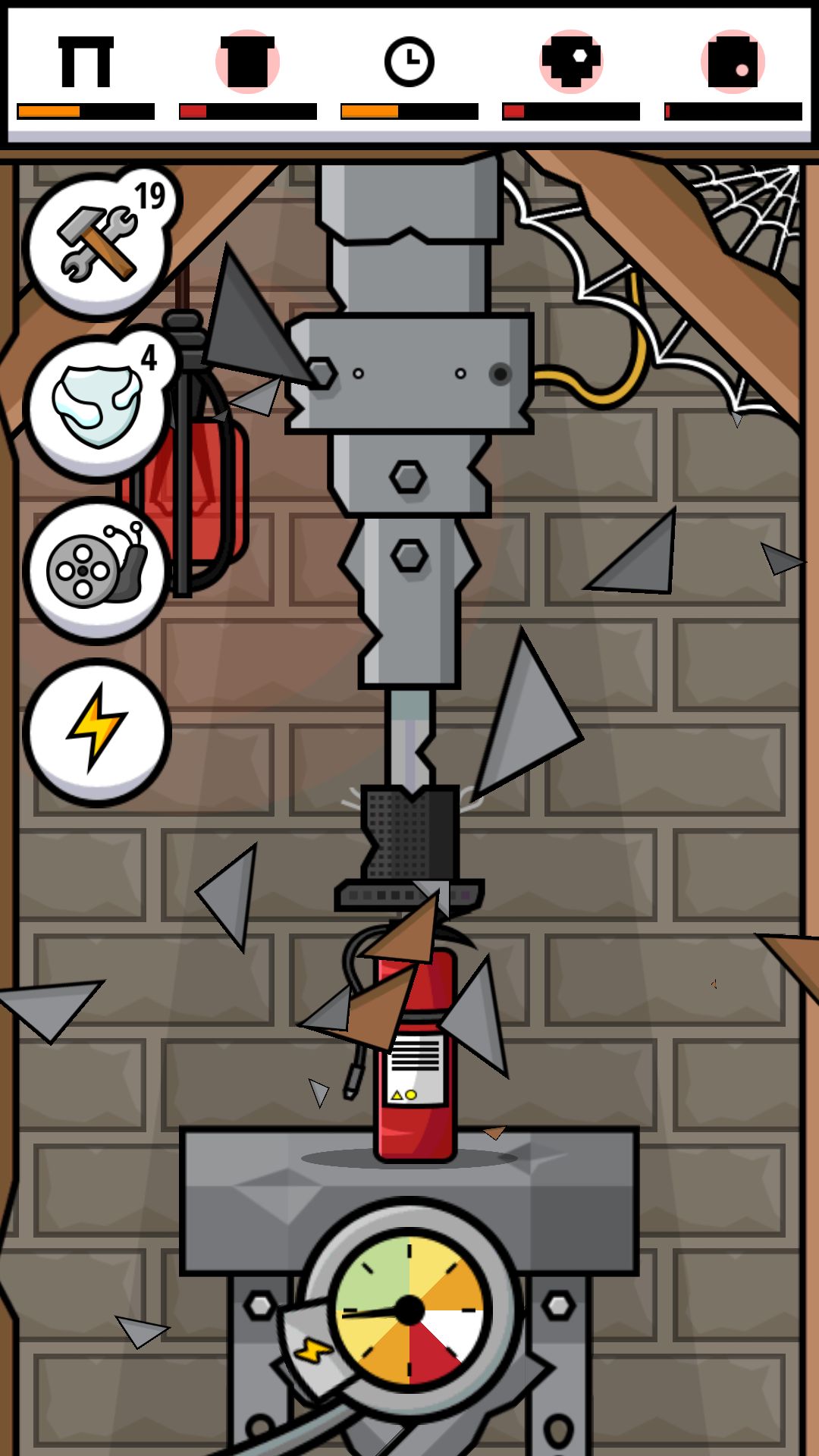Tap the lightning bolt power button
The height and width of the screenshot is (1456, 819).
tap(97, 733)
